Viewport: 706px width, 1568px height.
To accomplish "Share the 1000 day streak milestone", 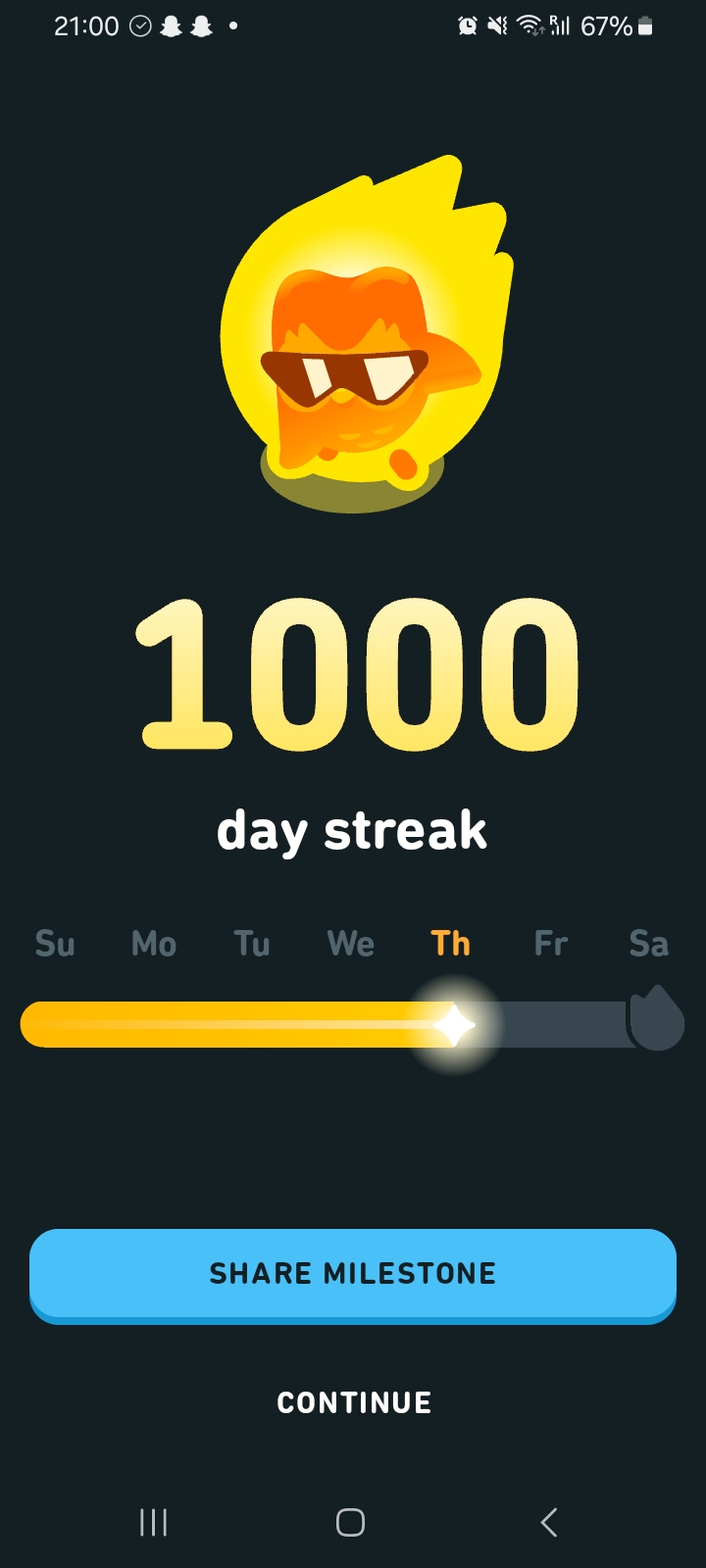I will point(353,1273).
